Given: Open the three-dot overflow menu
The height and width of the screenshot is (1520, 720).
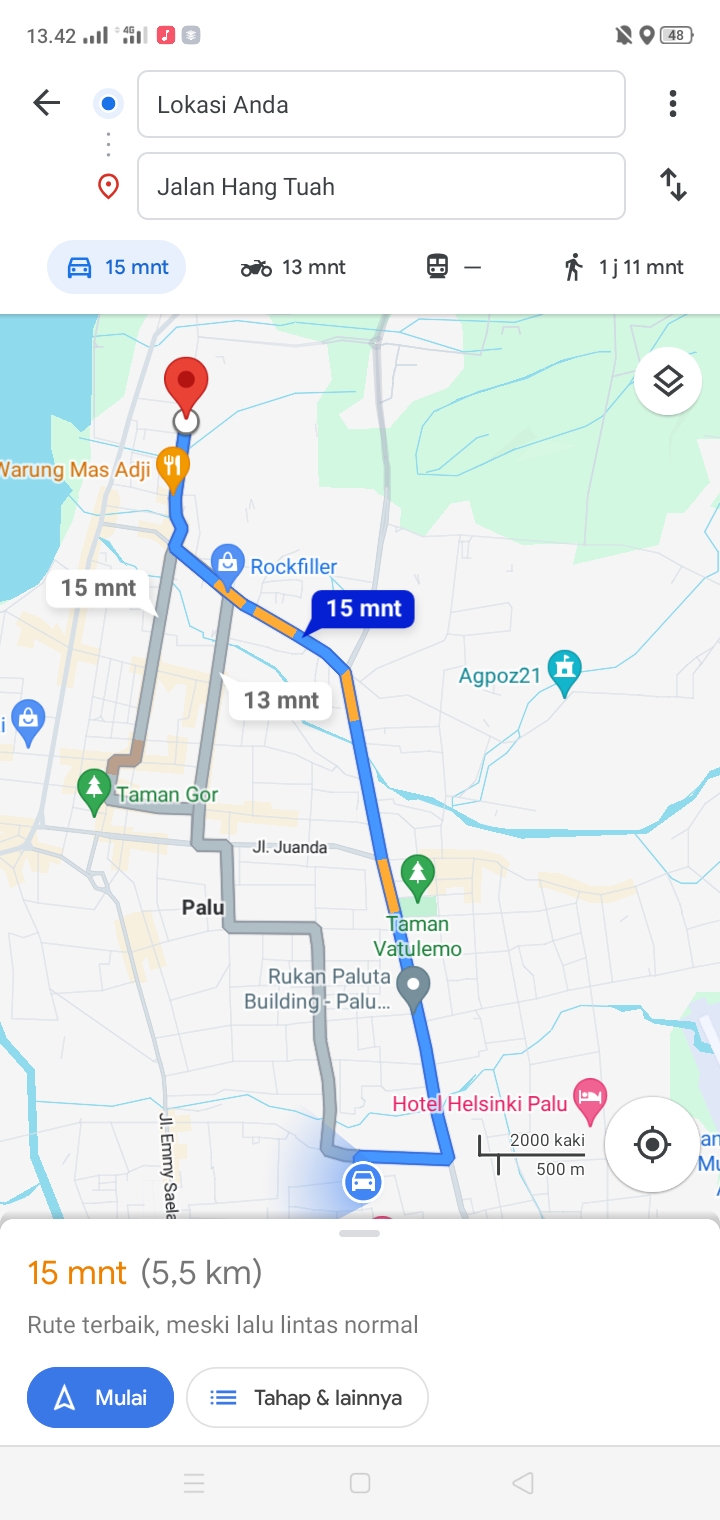Looking at the screenshot, I should pyautogui.click(x=673, y=103).
